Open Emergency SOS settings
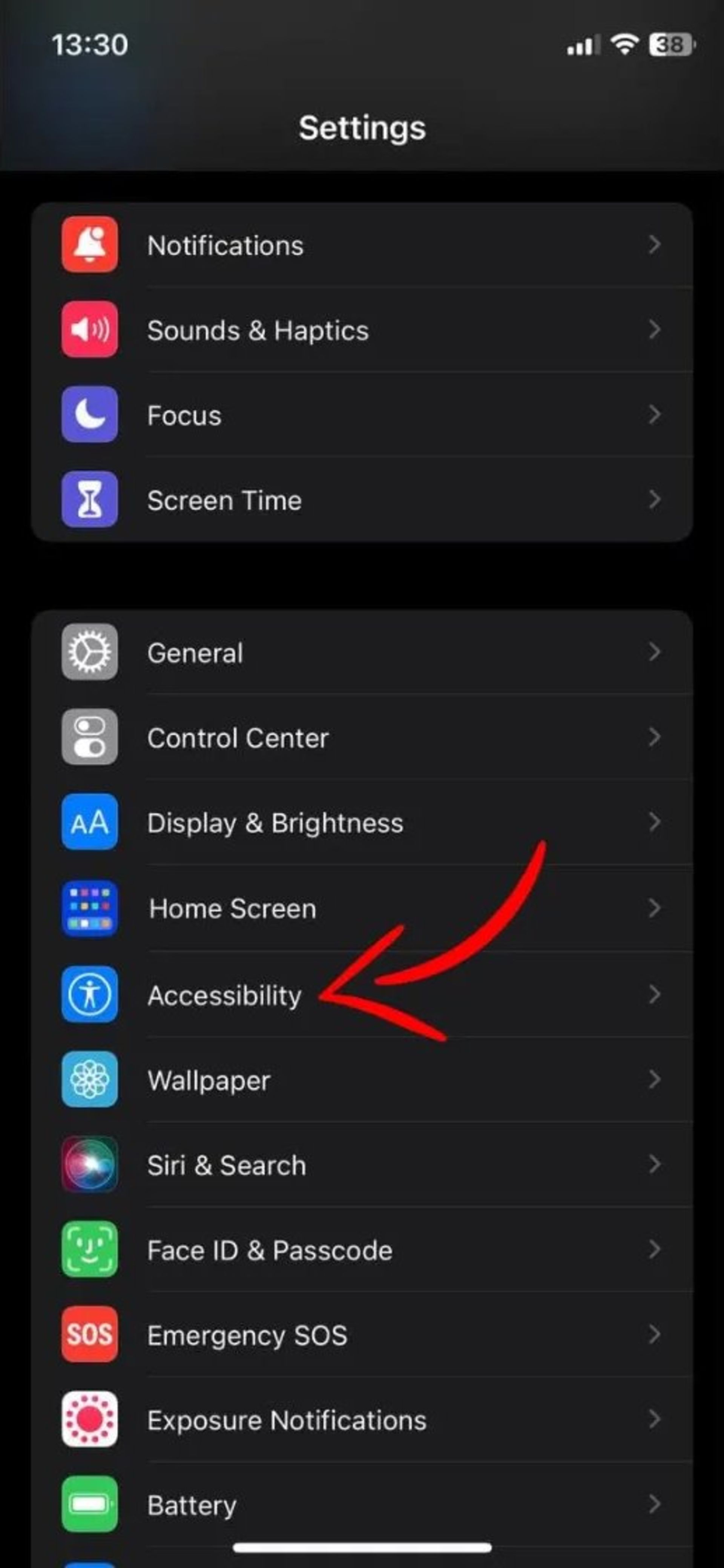Screen dimensions: 724x1568 (x=362, y=1335)
